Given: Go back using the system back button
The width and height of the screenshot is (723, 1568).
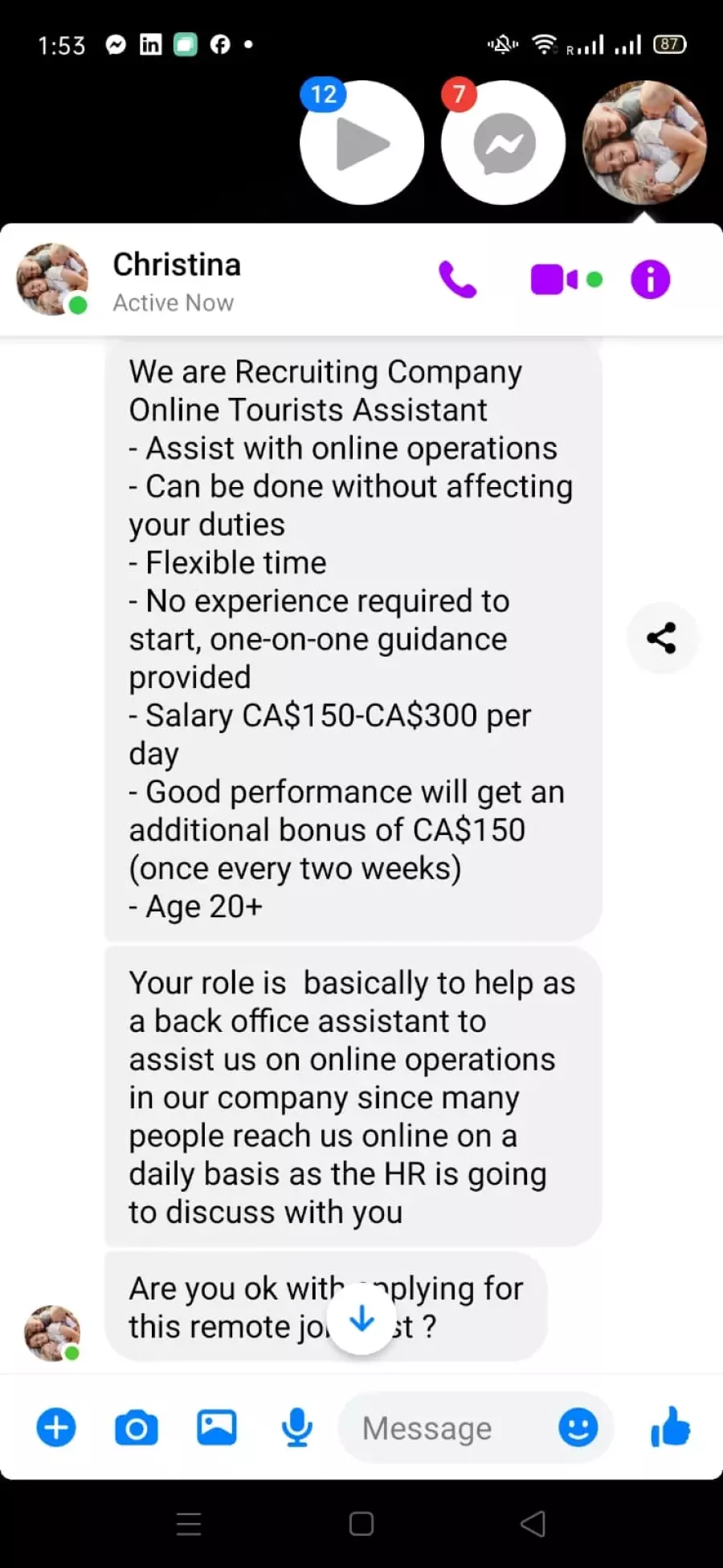Looking at the screenshot, I should tap(533, 1524).
